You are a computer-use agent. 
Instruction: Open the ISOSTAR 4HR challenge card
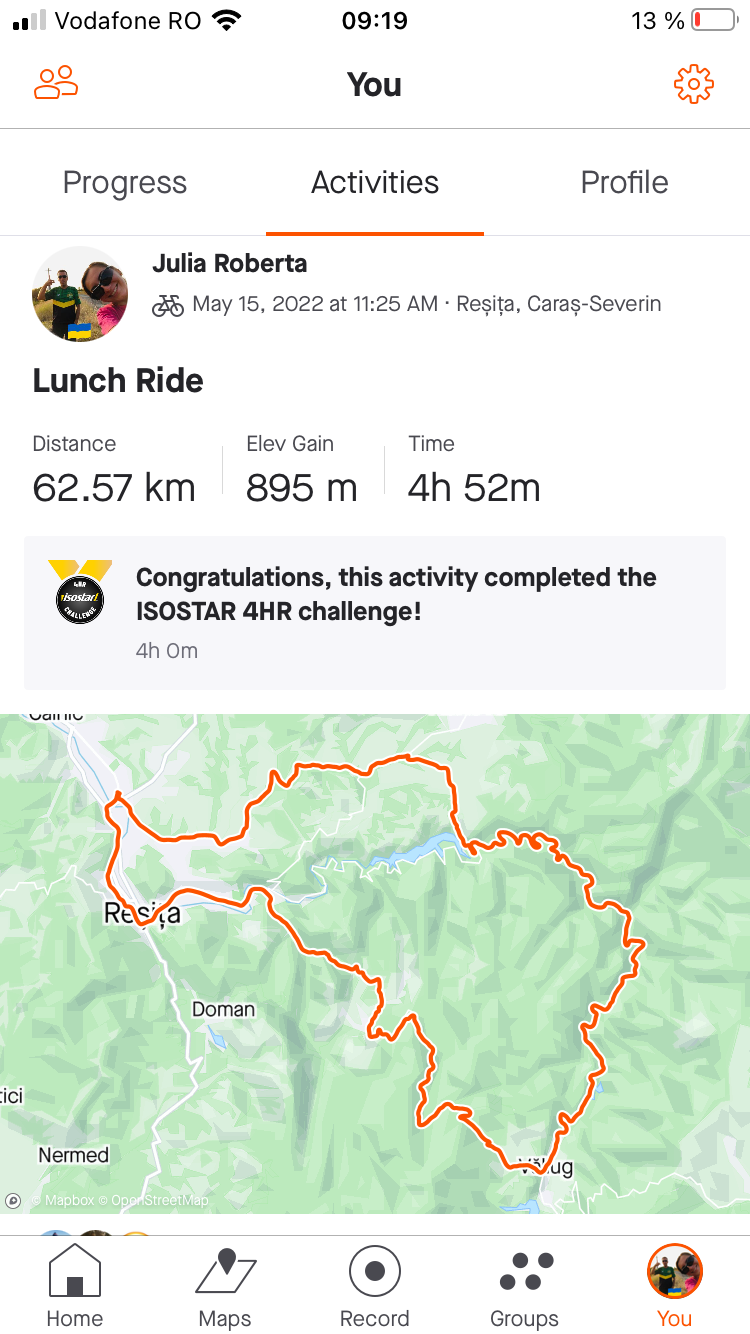(375, 612)
